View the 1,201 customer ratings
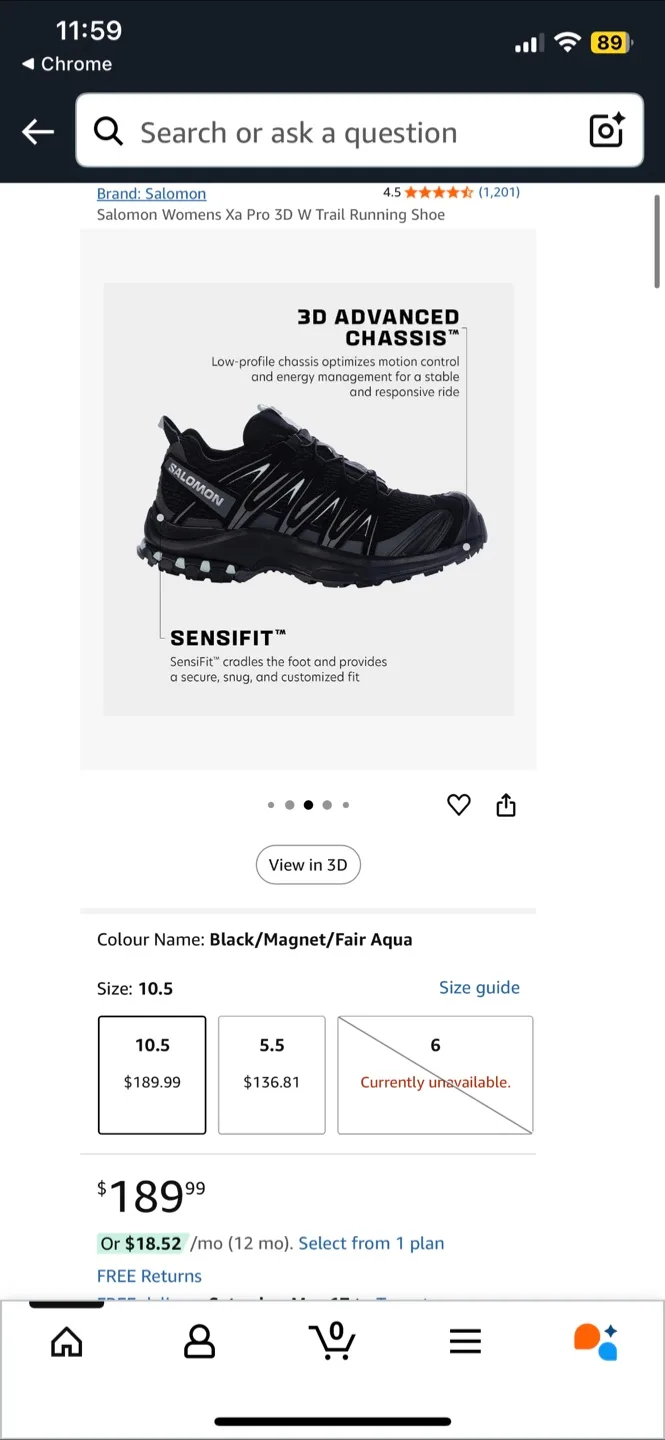 pos(499,192)
